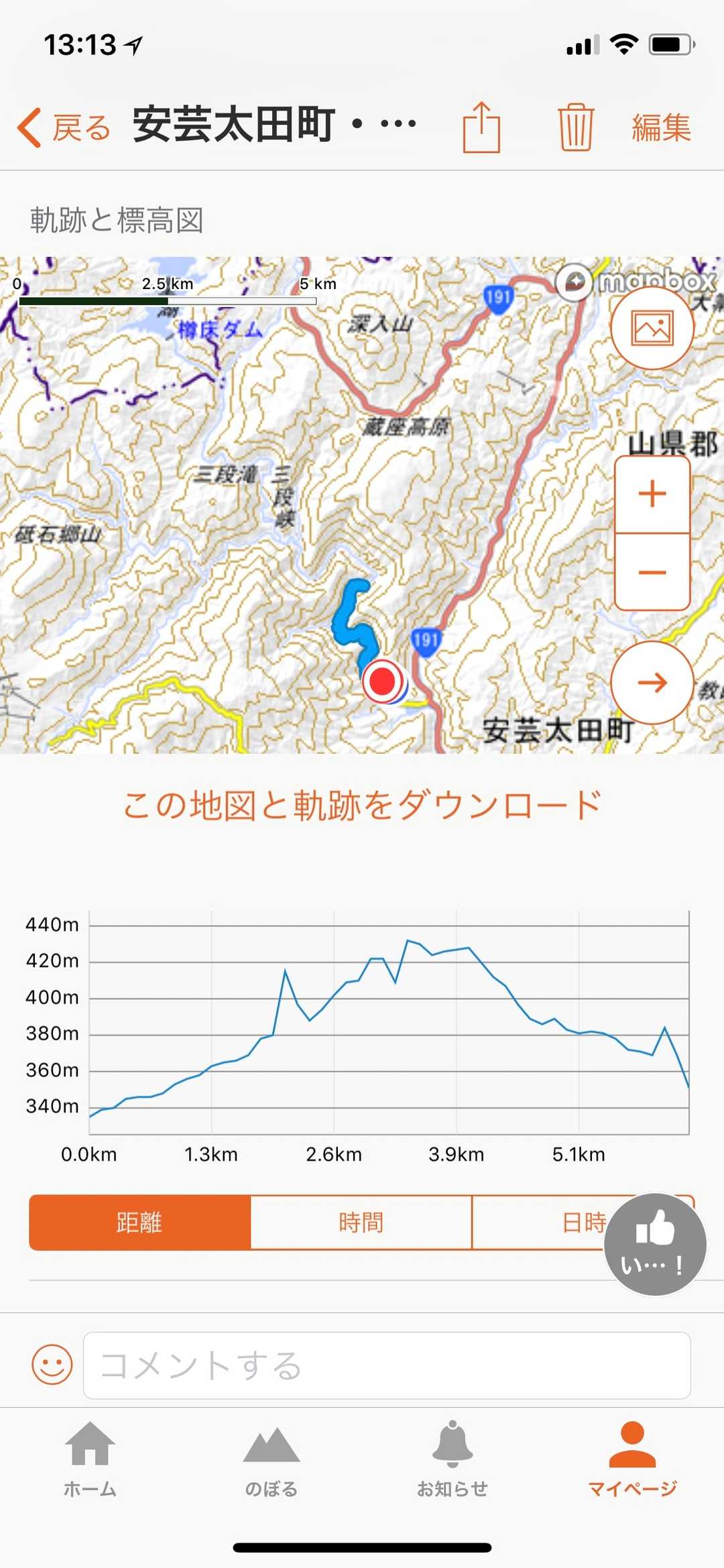Screen dimensions: 724x1568
Task: Go to the ホーム tab
Action: click(x=90, y=1460)
